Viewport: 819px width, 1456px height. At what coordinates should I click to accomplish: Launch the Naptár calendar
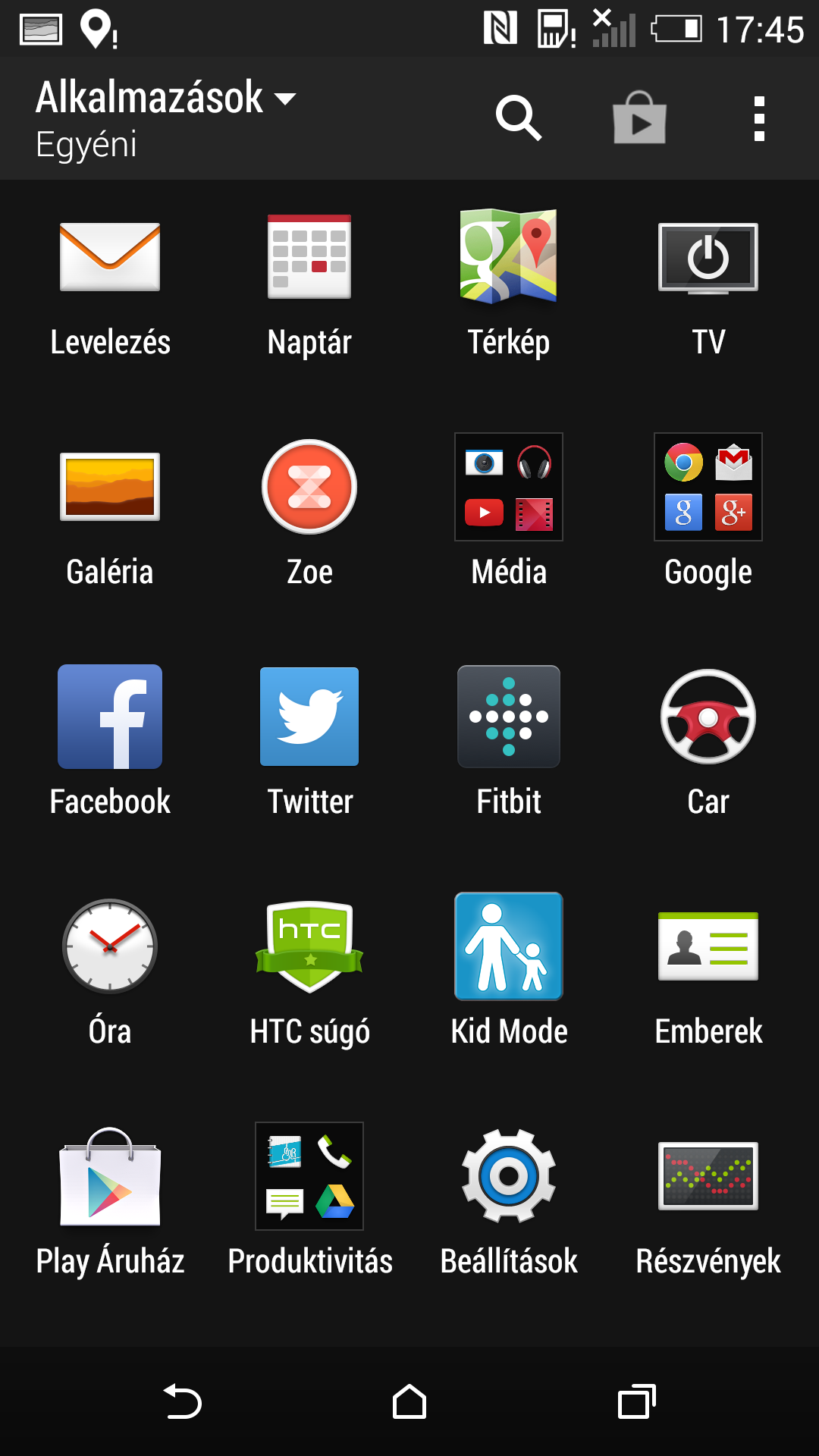coord(309,258)
